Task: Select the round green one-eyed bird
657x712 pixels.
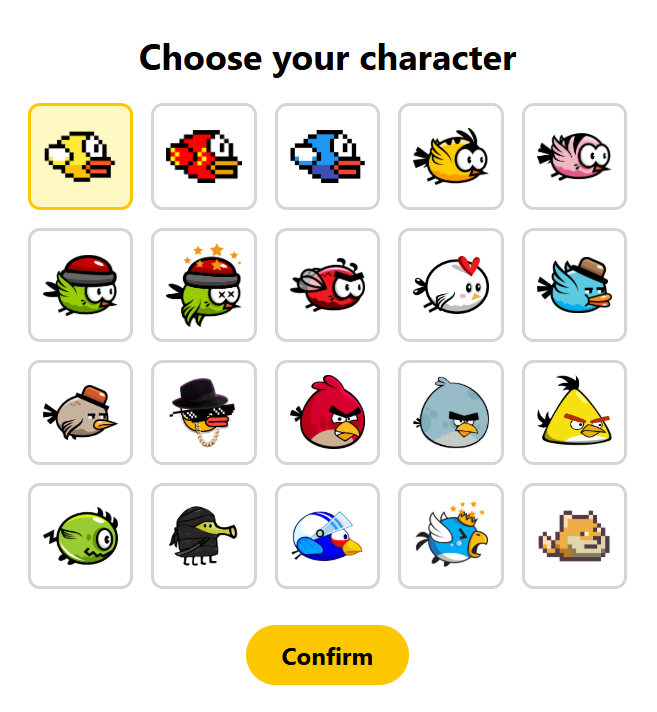Action: 80,537
